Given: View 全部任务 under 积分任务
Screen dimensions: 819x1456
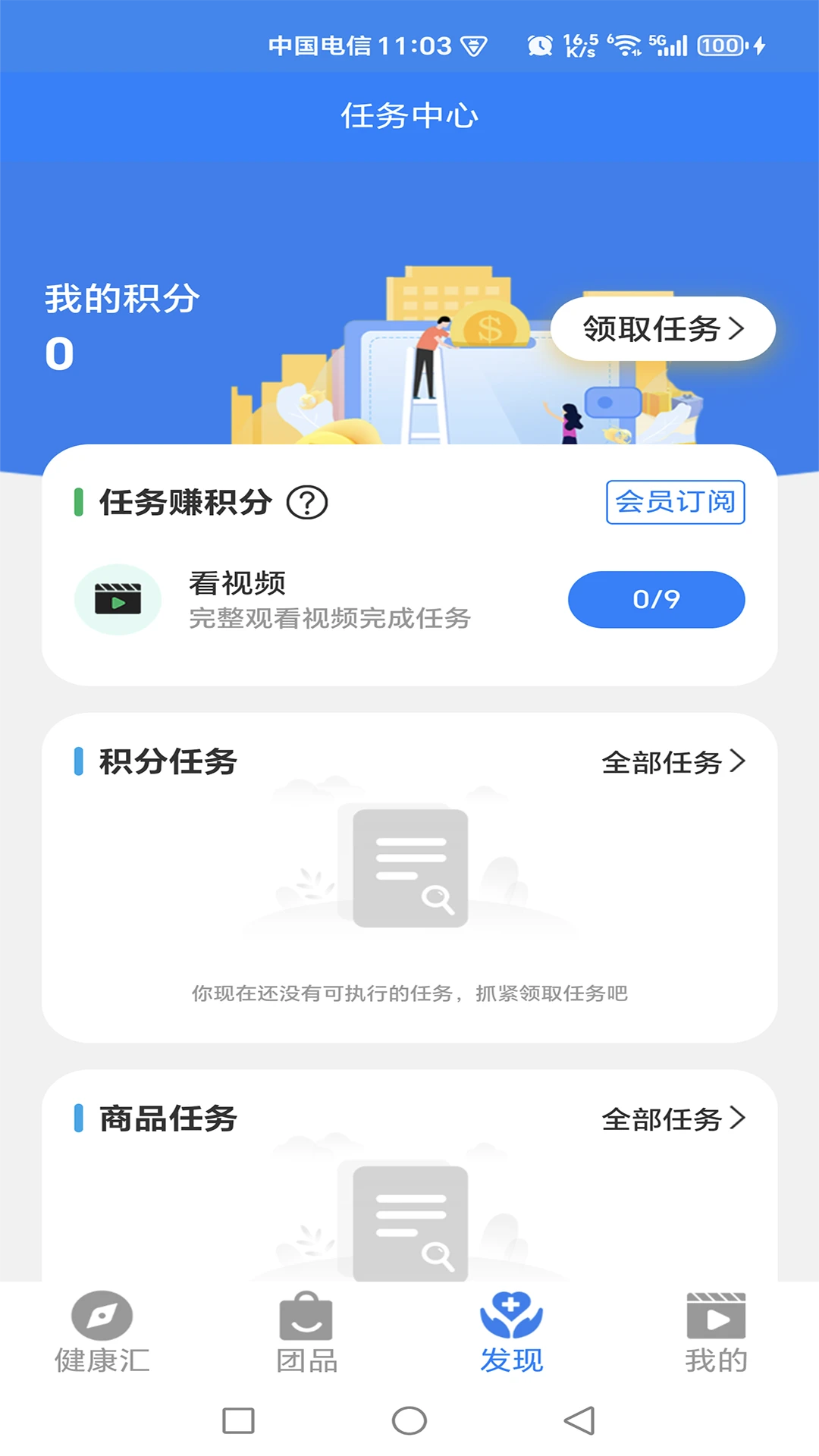Looking at the screenshot, I should 673,762.
